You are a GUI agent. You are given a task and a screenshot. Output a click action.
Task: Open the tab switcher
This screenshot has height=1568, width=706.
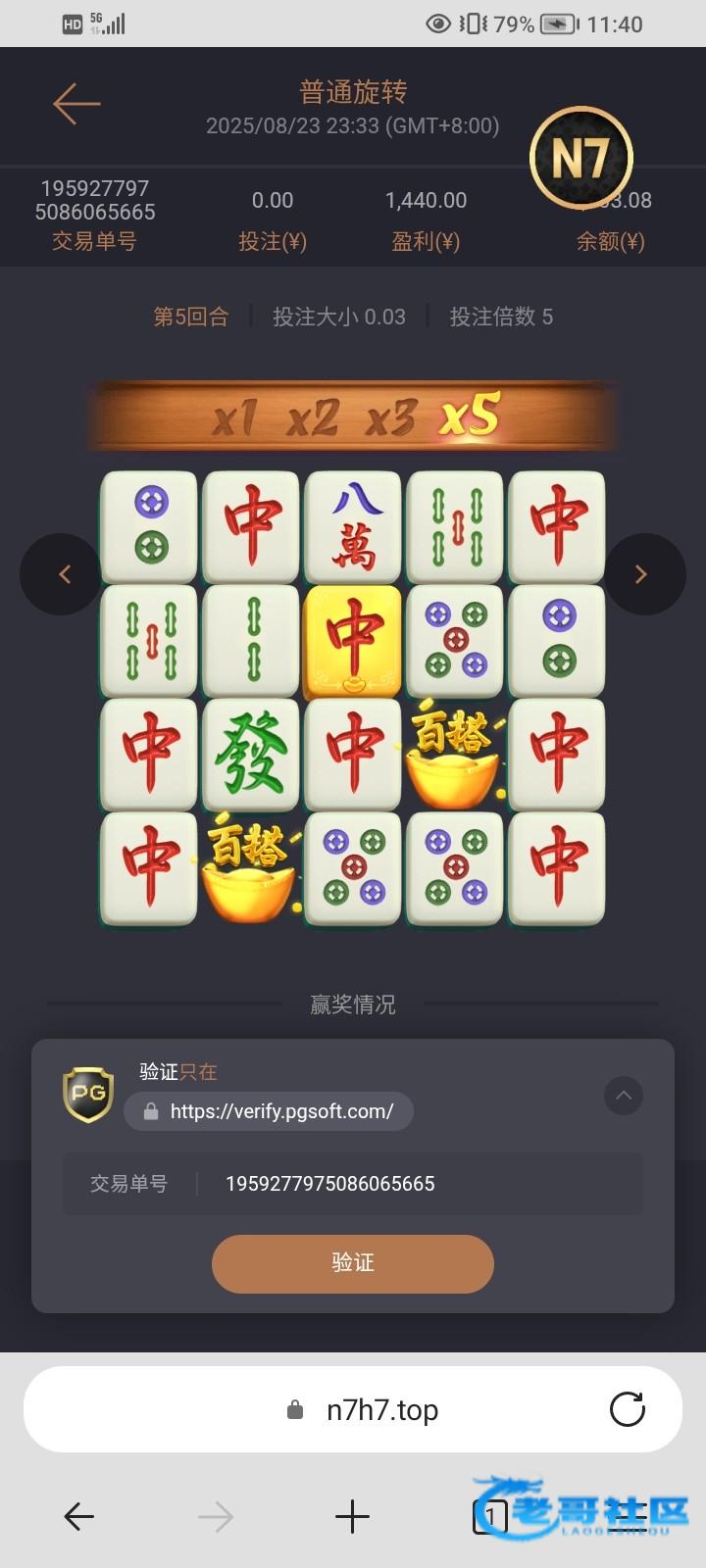click(x=490, y=1517)
